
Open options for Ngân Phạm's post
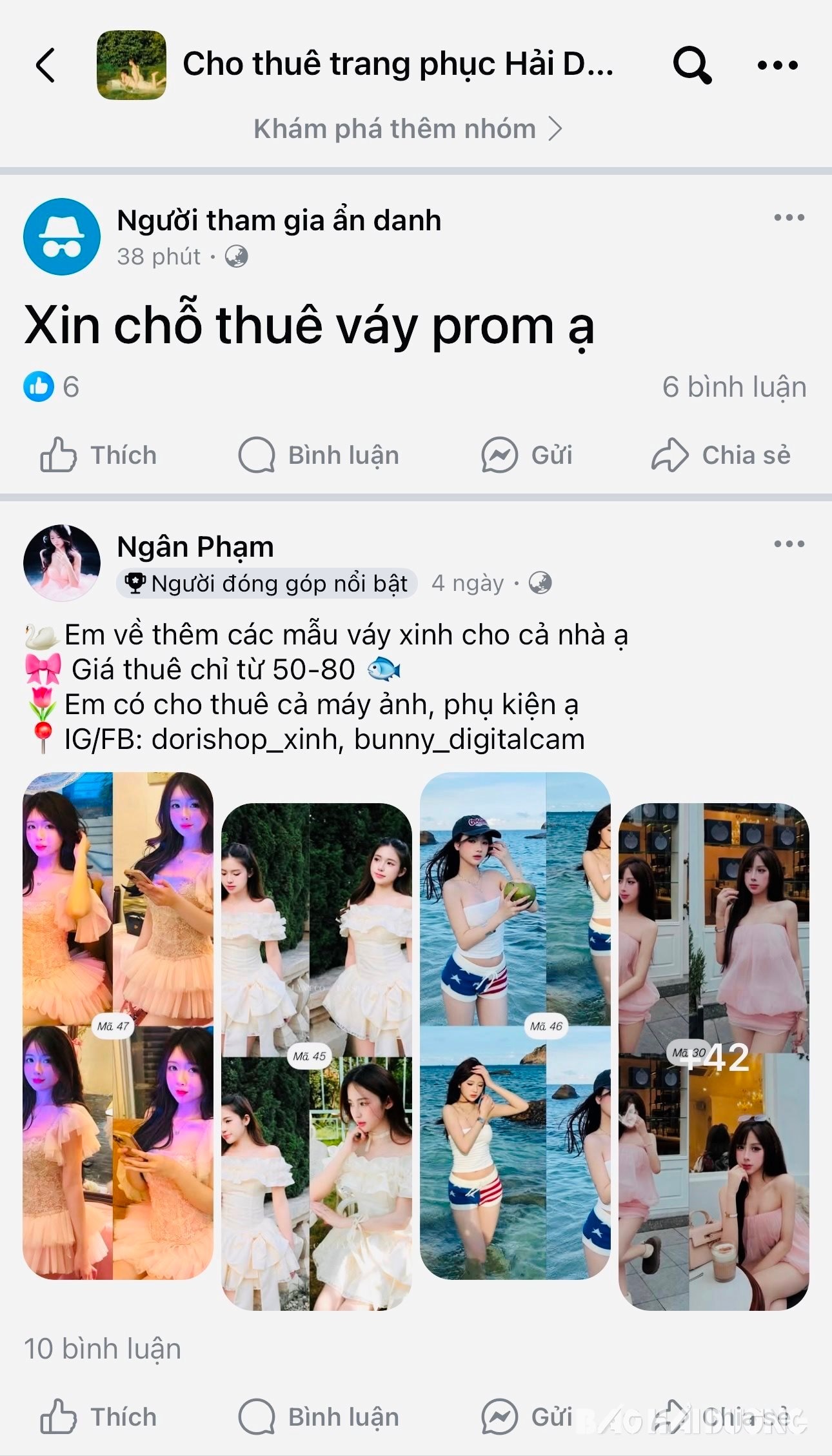tap(789, 544)
